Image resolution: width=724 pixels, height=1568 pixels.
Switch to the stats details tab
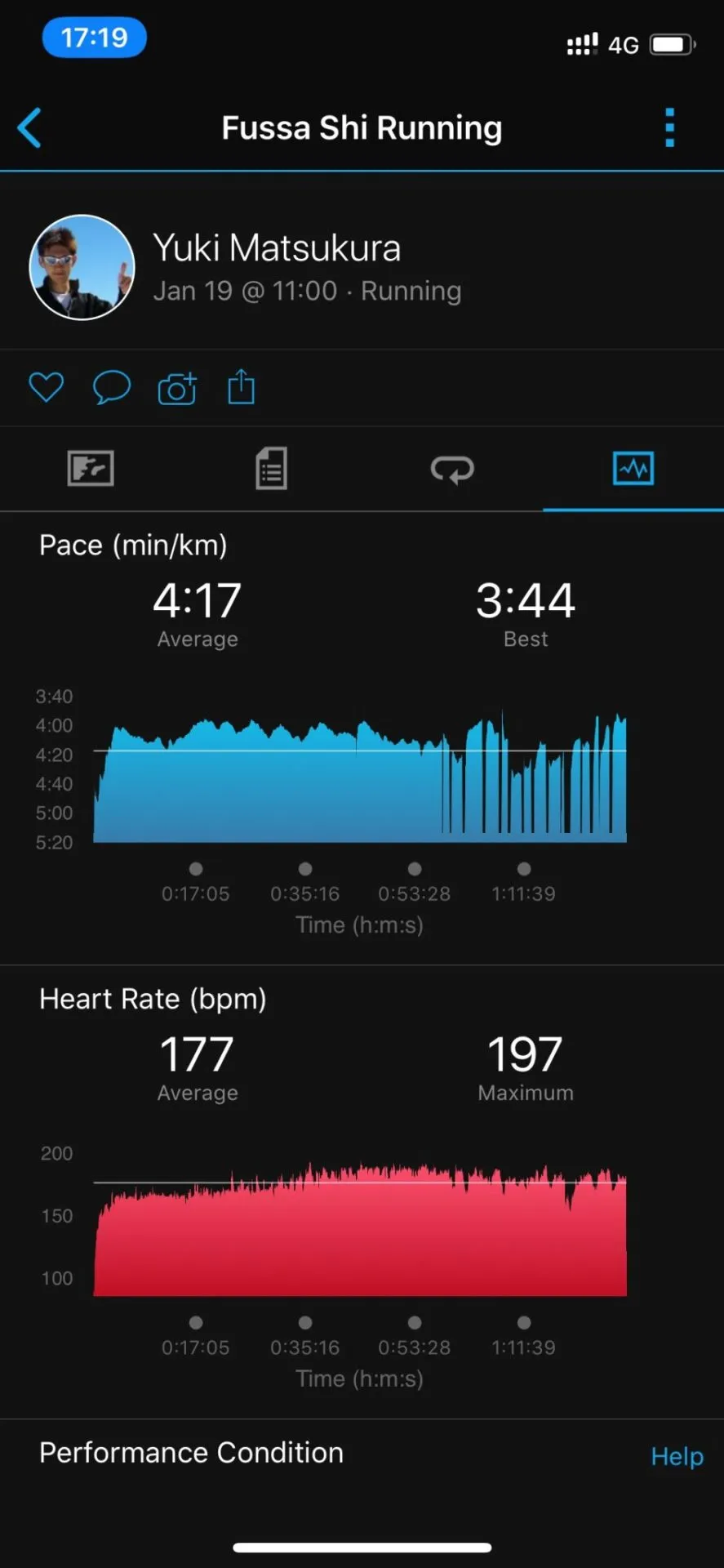coord(271,469)
